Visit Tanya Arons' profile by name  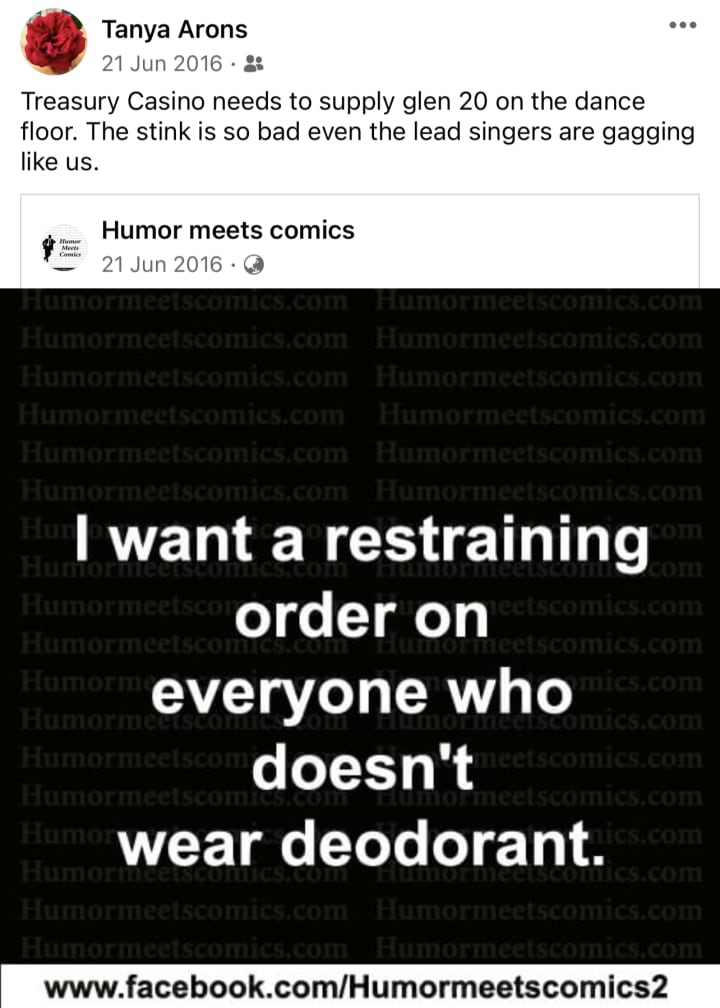174,30
